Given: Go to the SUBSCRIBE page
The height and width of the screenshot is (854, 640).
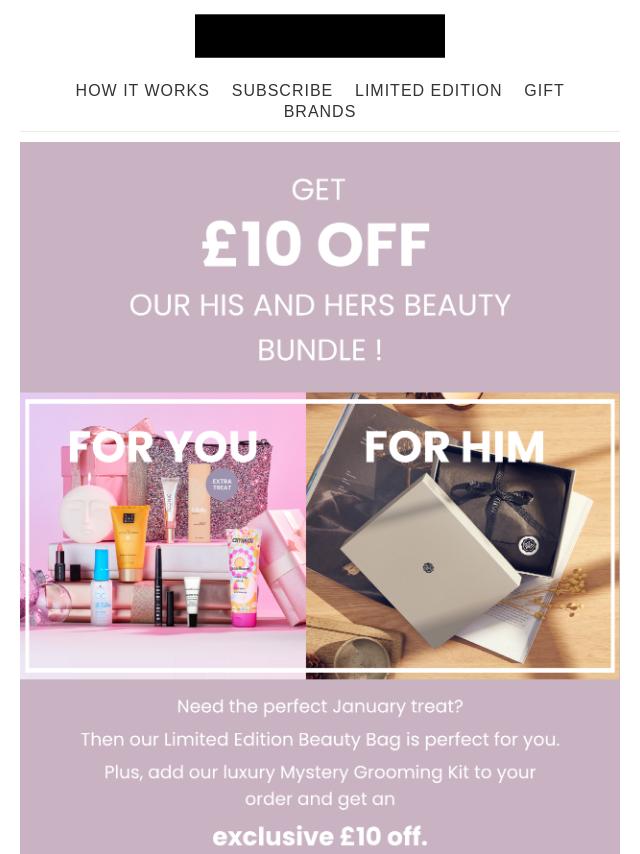Looking at the screenshot, I should click(x=282, y=91).
